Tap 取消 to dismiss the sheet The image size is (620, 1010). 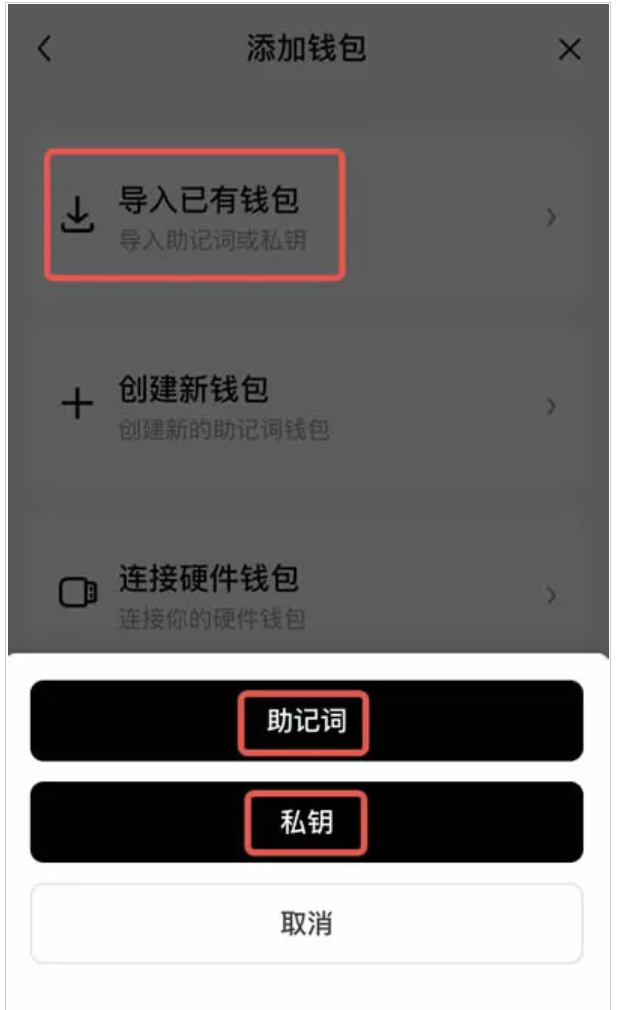[x=306, y=923]
